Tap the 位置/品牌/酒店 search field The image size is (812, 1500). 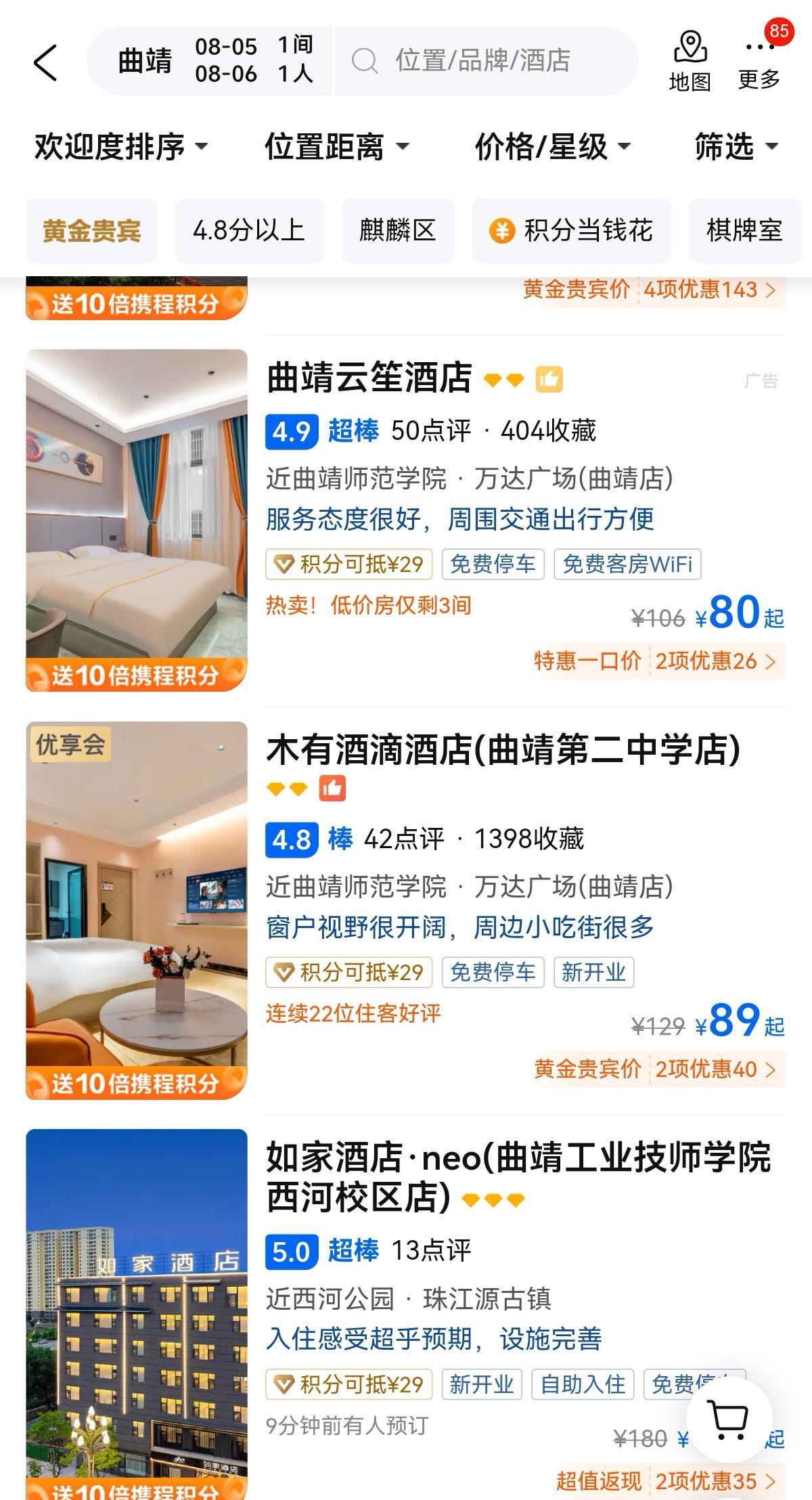pyautogui.click(x=483, y=61)
